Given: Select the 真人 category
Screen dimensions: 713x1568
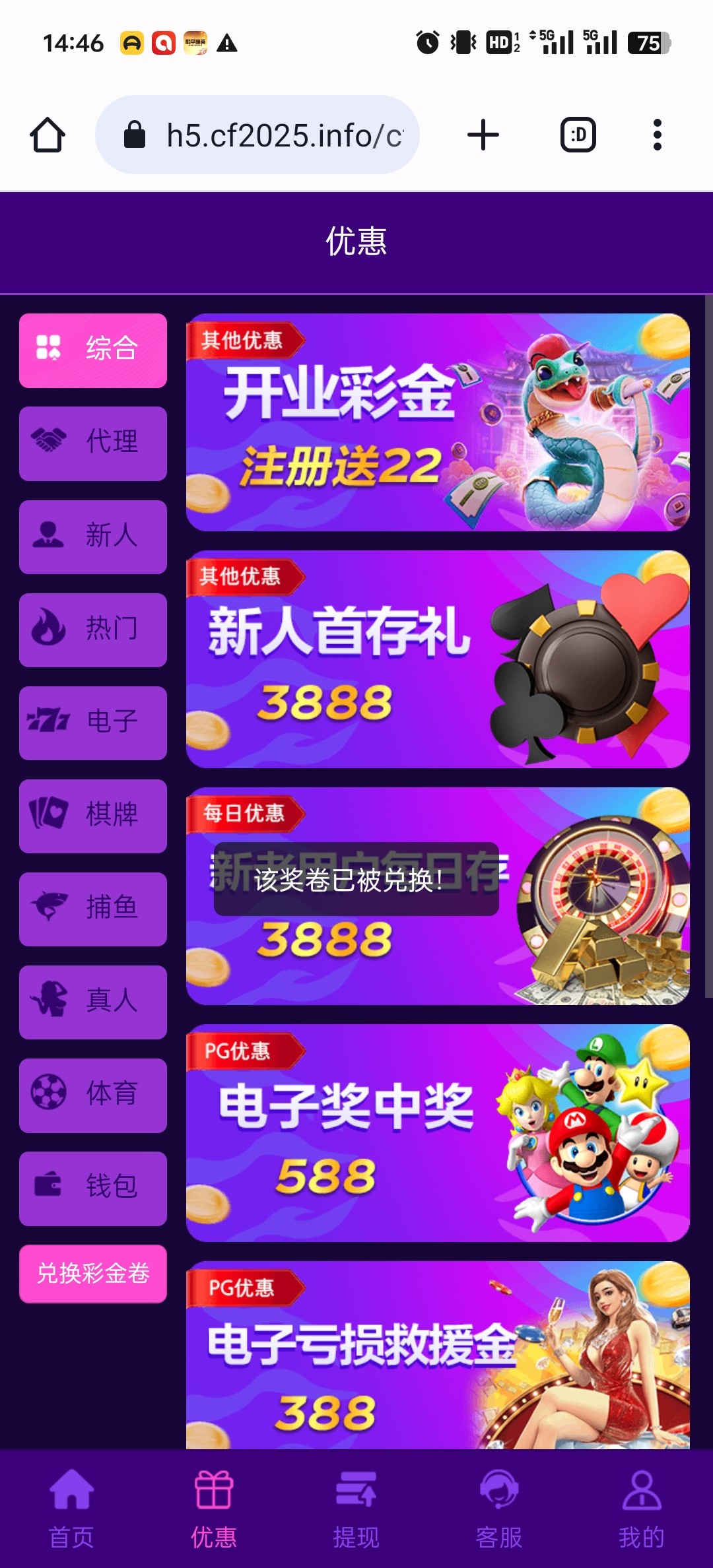Looking at the screenshot, I should tap(93, 1002).
